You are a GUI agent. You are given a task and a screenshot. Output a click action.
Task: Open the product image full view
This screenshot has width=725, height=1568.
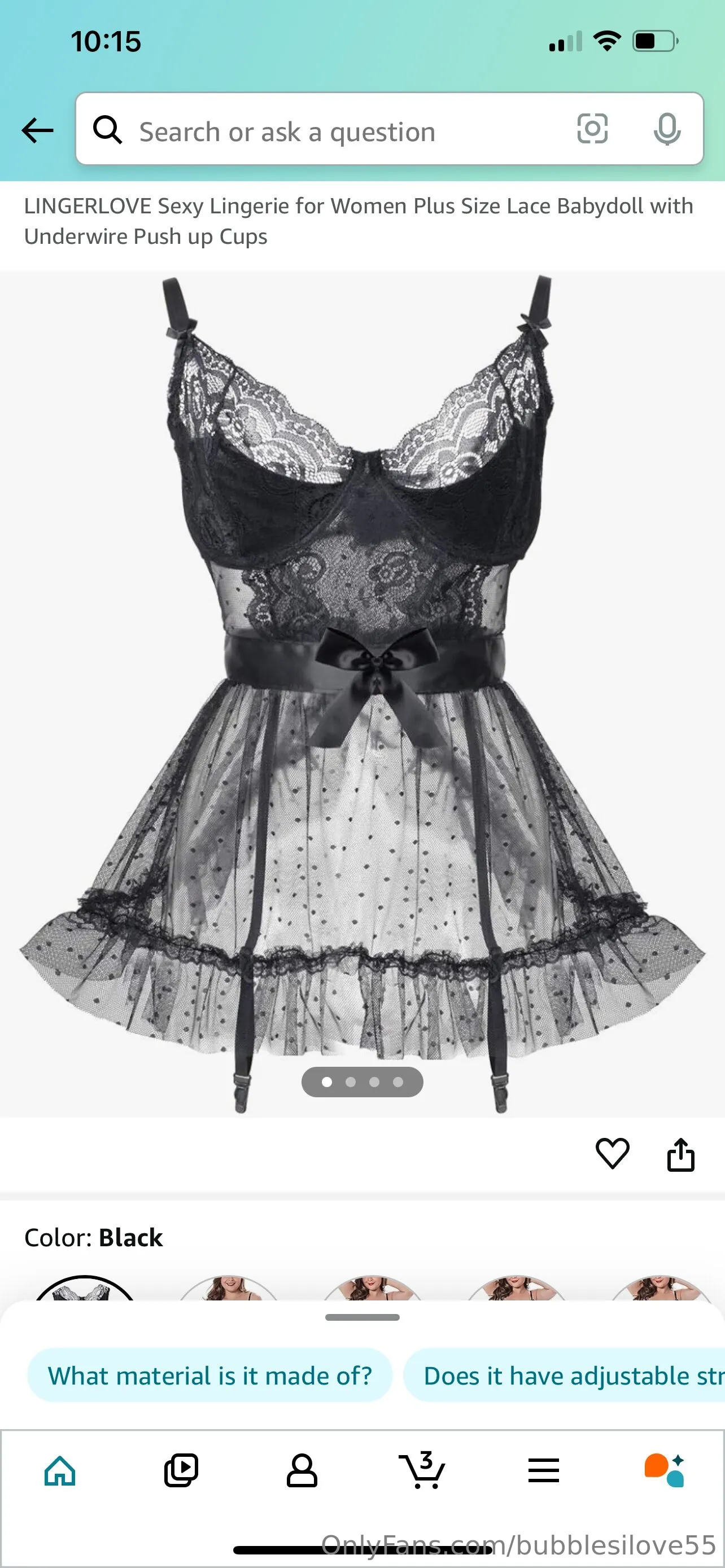[x=362, y=669]
